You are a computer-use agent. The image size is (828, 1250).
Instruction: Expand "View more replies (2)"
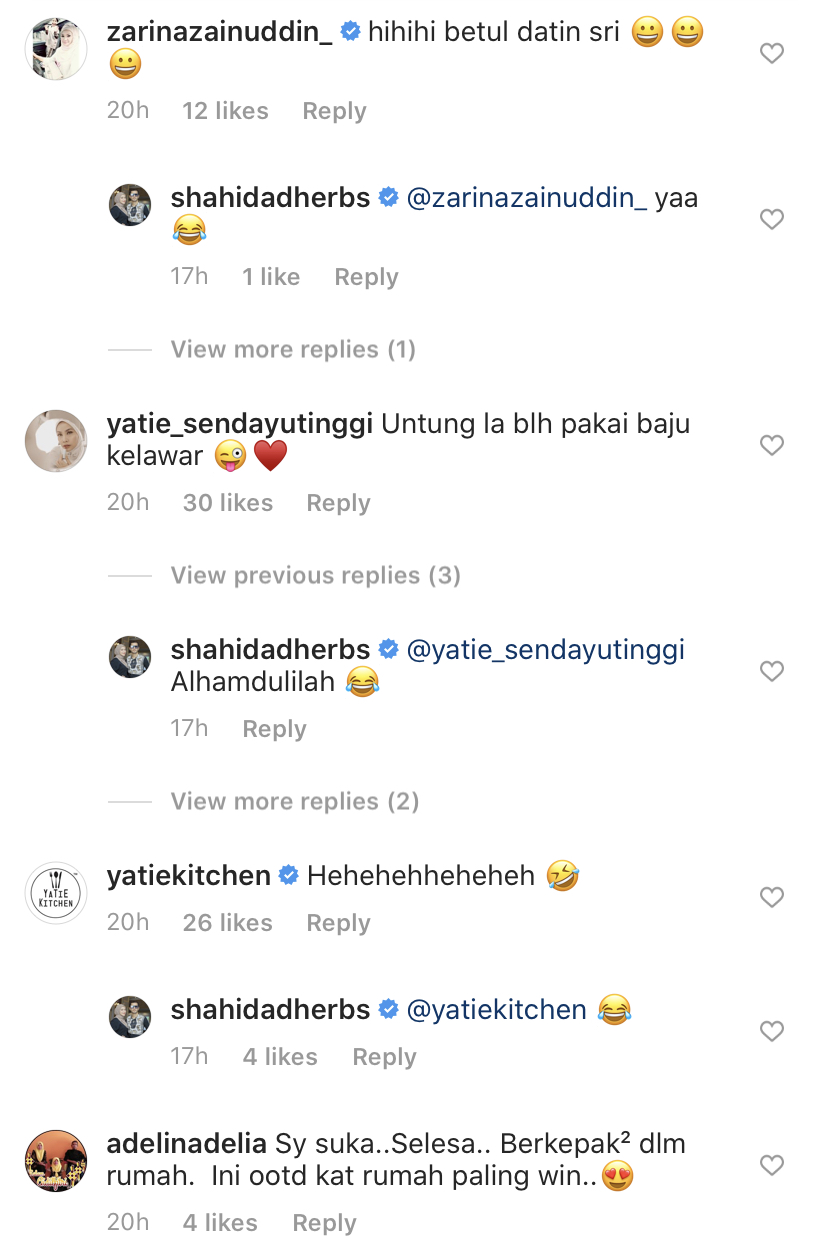click(x=294, y=801)
